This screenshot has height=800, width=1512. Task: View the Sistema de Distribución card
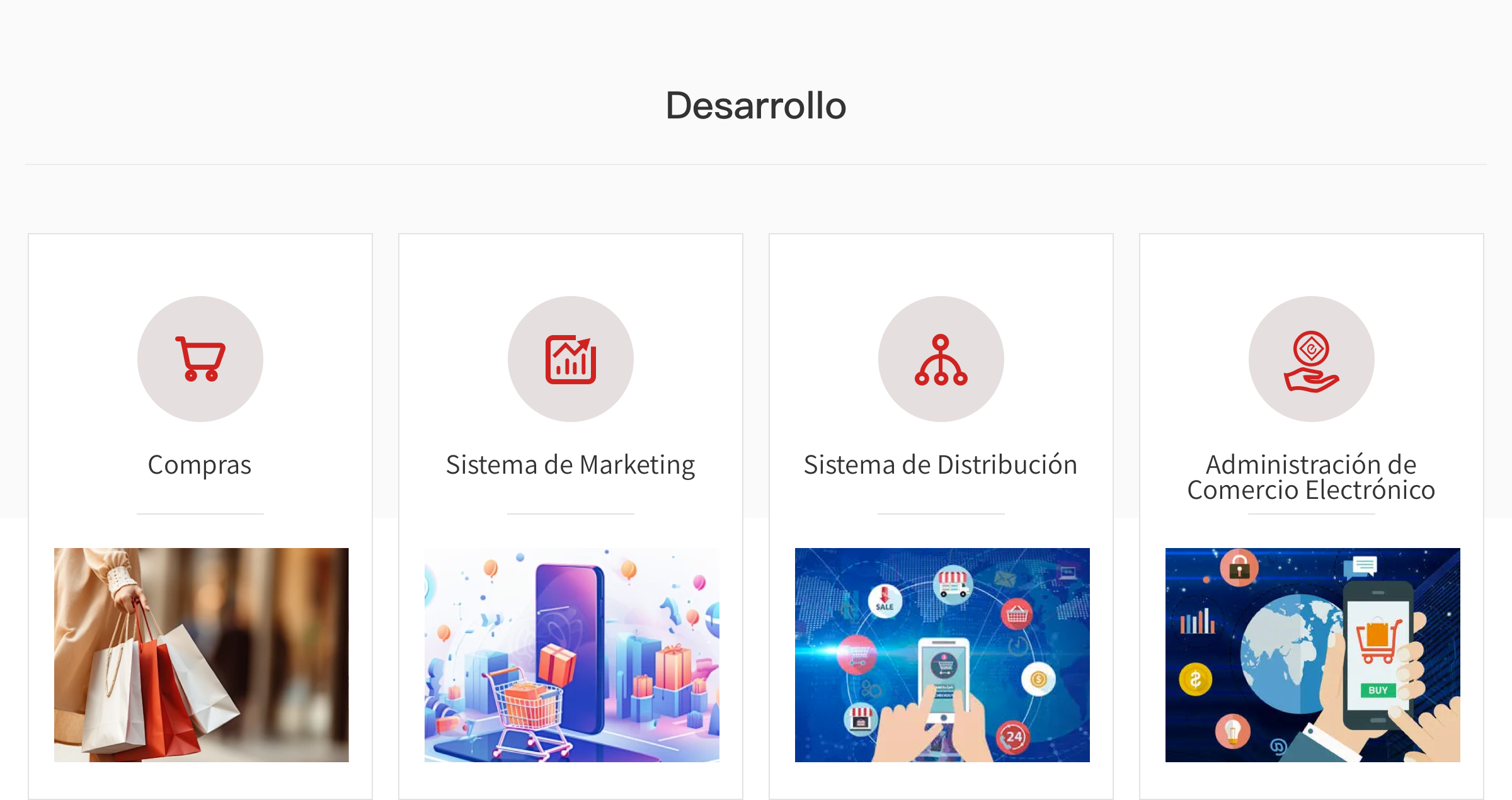pyautogui.click(x=941, y=465)
